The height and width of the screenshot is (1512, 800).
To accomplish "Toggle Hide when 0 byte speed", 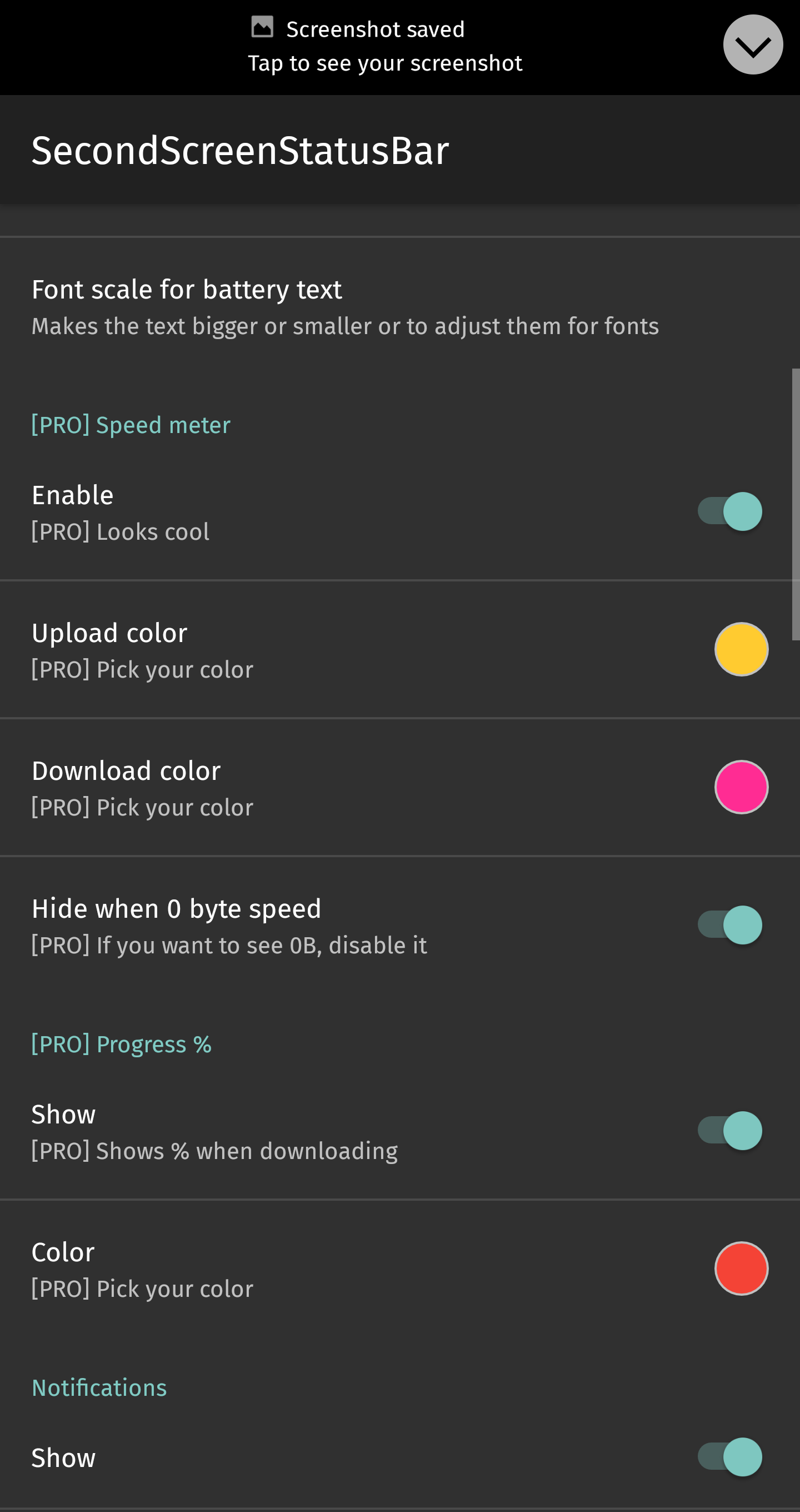I will click(x=729, y=925).
